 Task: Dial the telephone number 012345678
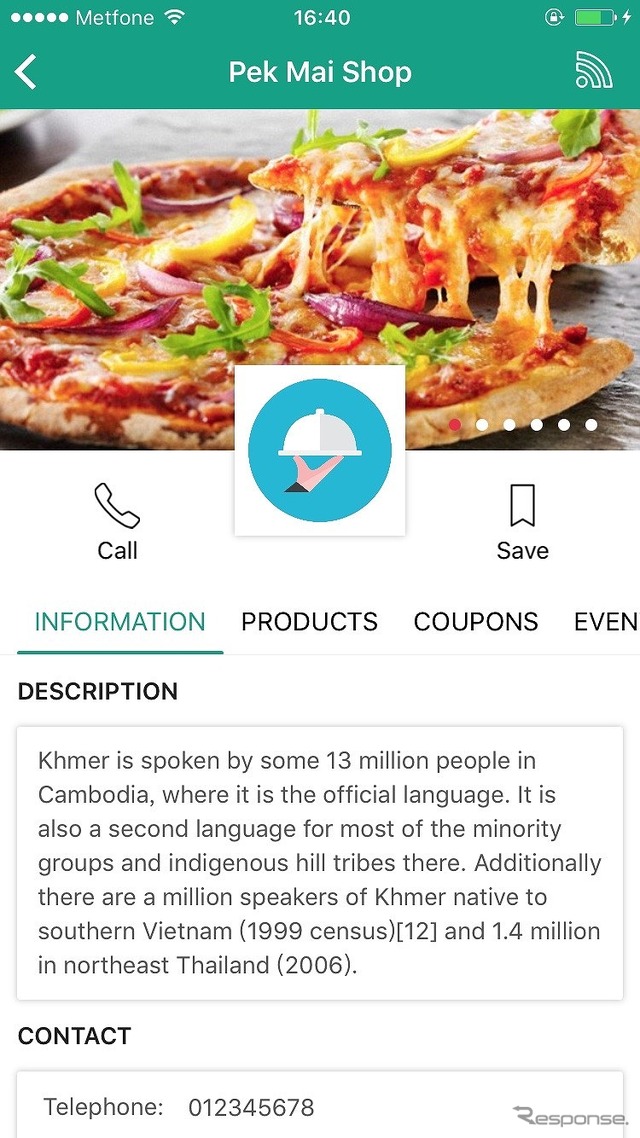251,1107
